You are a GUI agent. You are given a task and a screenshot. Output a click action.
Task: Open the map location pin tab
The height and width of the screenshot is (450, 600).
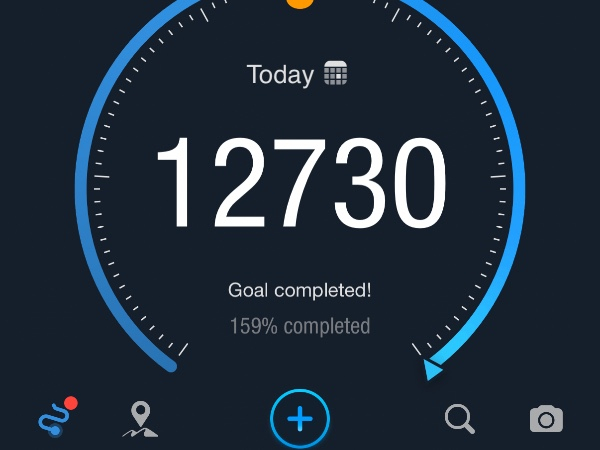140,419
